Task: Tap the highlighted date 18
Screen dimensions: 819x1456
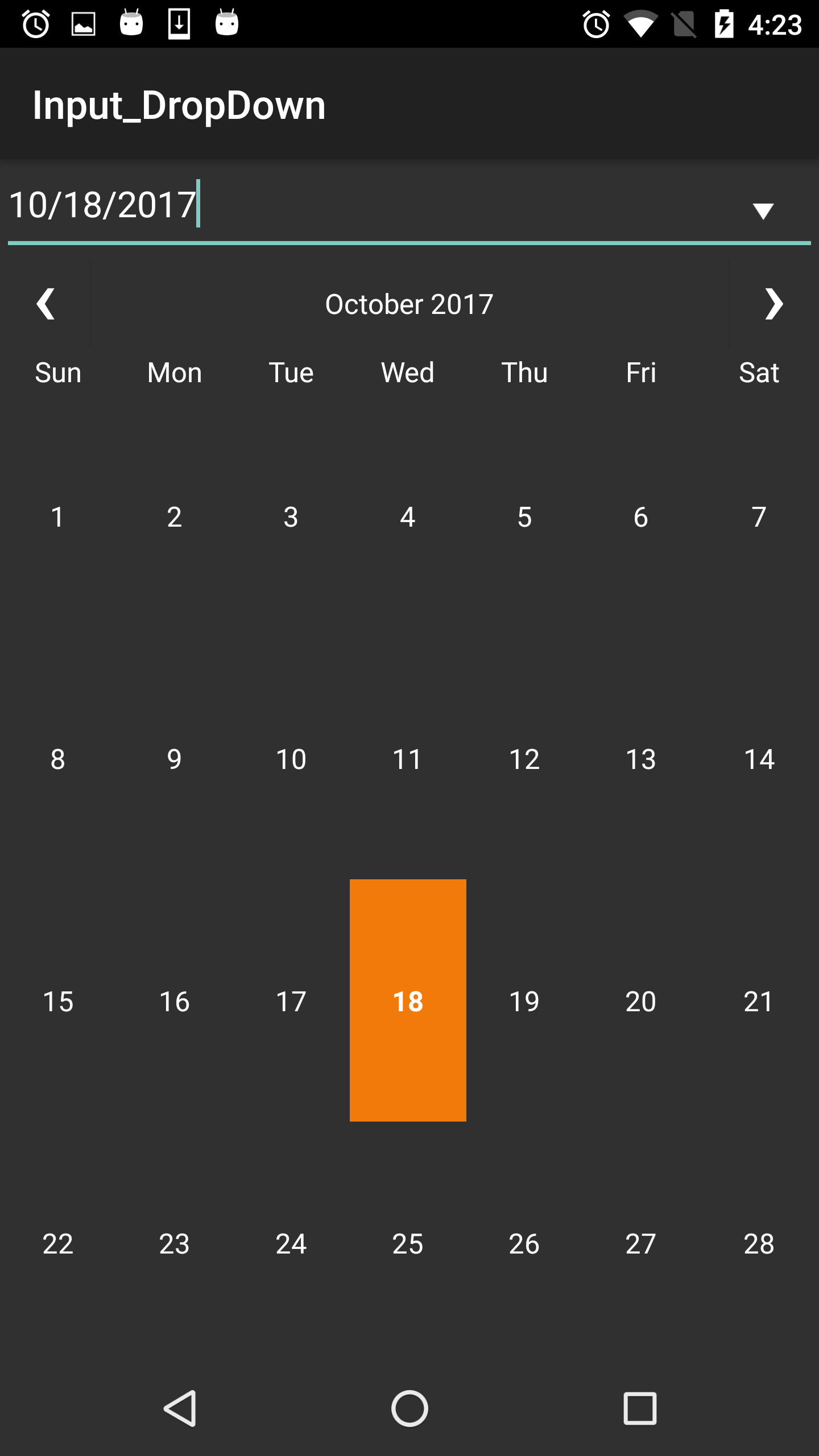Action: (408, 1001)
